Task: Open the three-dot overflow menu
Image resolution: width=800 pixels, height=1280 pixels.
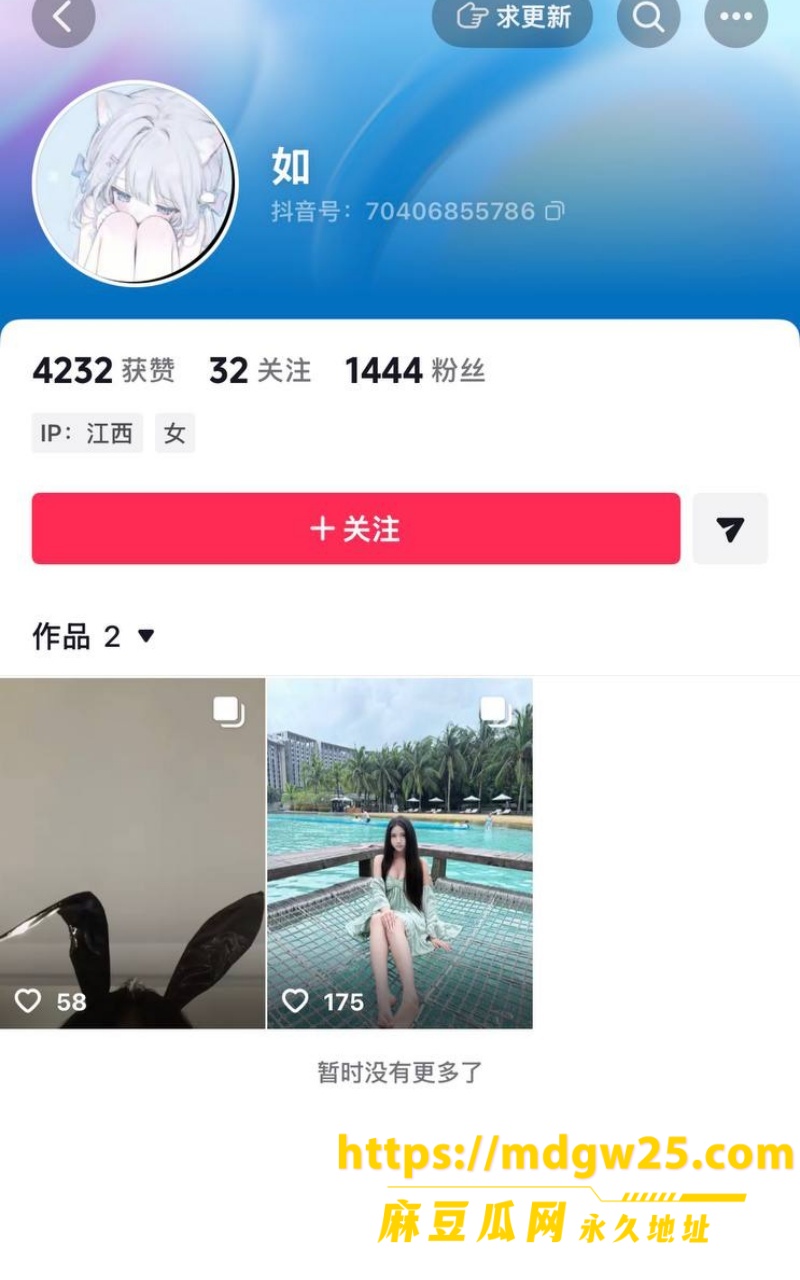Action: [x=737, y=17]
